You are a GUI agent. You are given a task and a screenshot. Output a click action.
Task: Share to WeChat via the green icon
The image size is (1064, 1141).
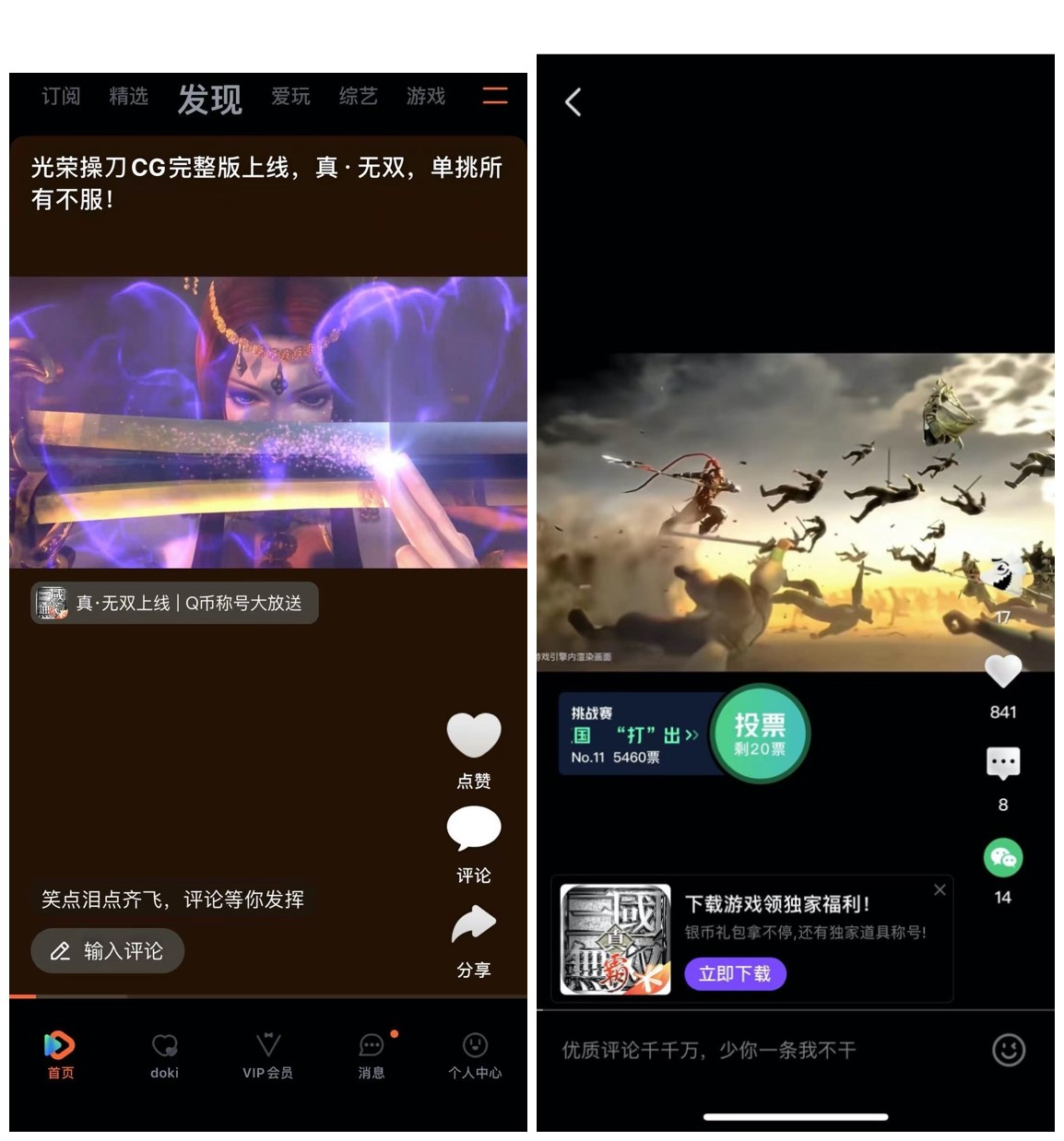[x=1002, y=858]
